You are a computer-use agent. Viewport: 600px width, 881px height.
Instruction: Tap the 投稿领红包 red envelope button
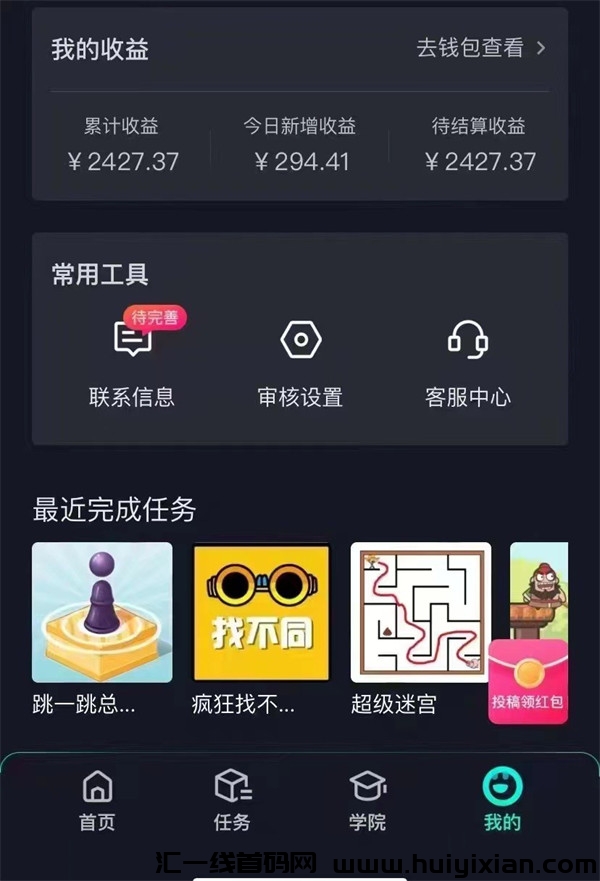(x=528, y=683)
